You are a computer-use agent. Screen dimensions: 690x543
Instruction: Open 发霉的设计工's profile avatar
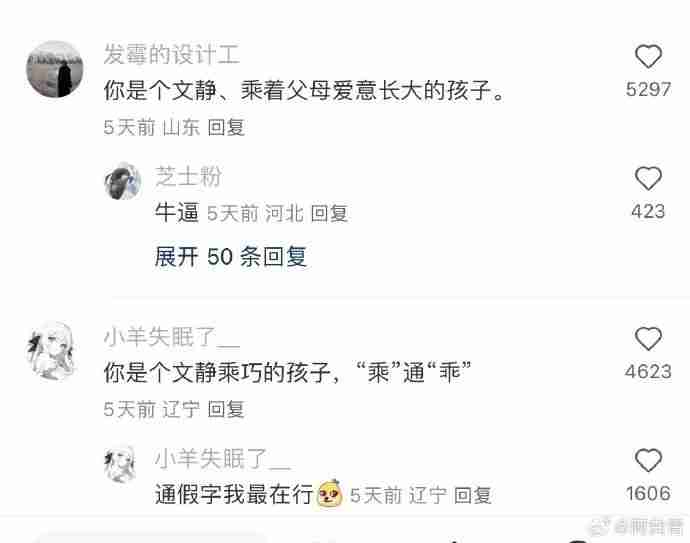(54, 69)
